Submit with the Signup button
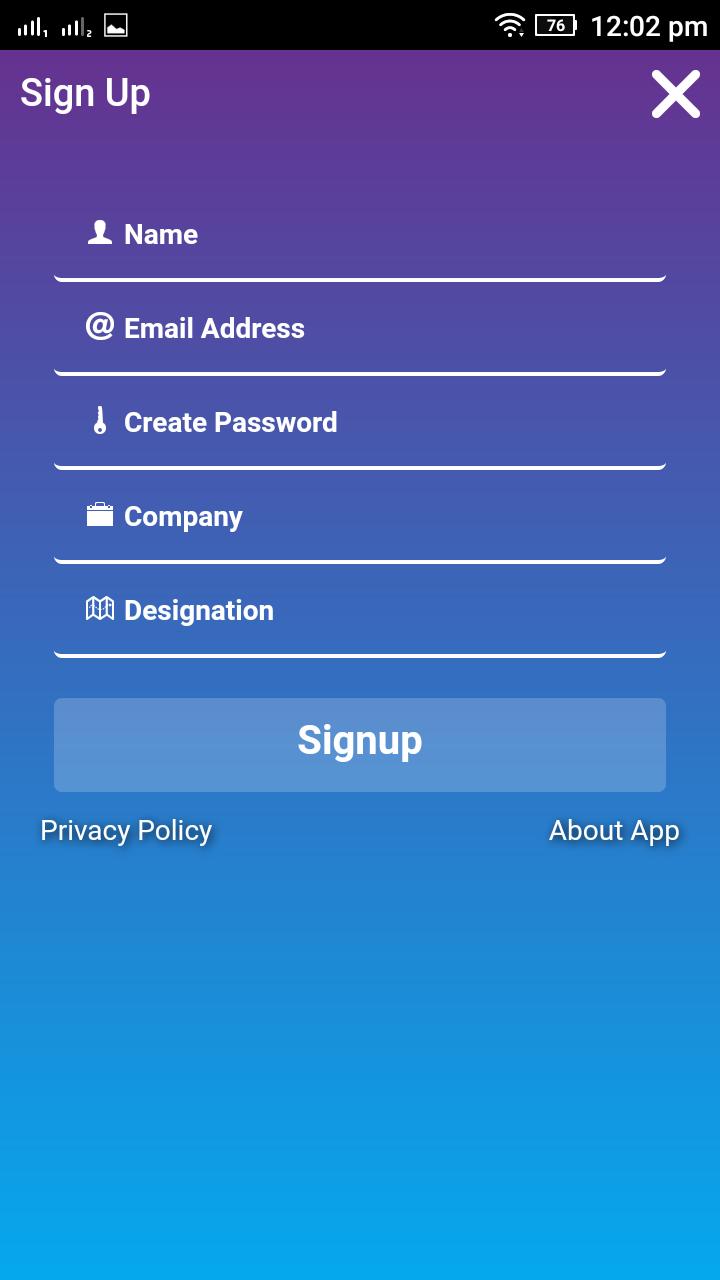This screenshot has width=720, height=1280. [x=360, y=744]
